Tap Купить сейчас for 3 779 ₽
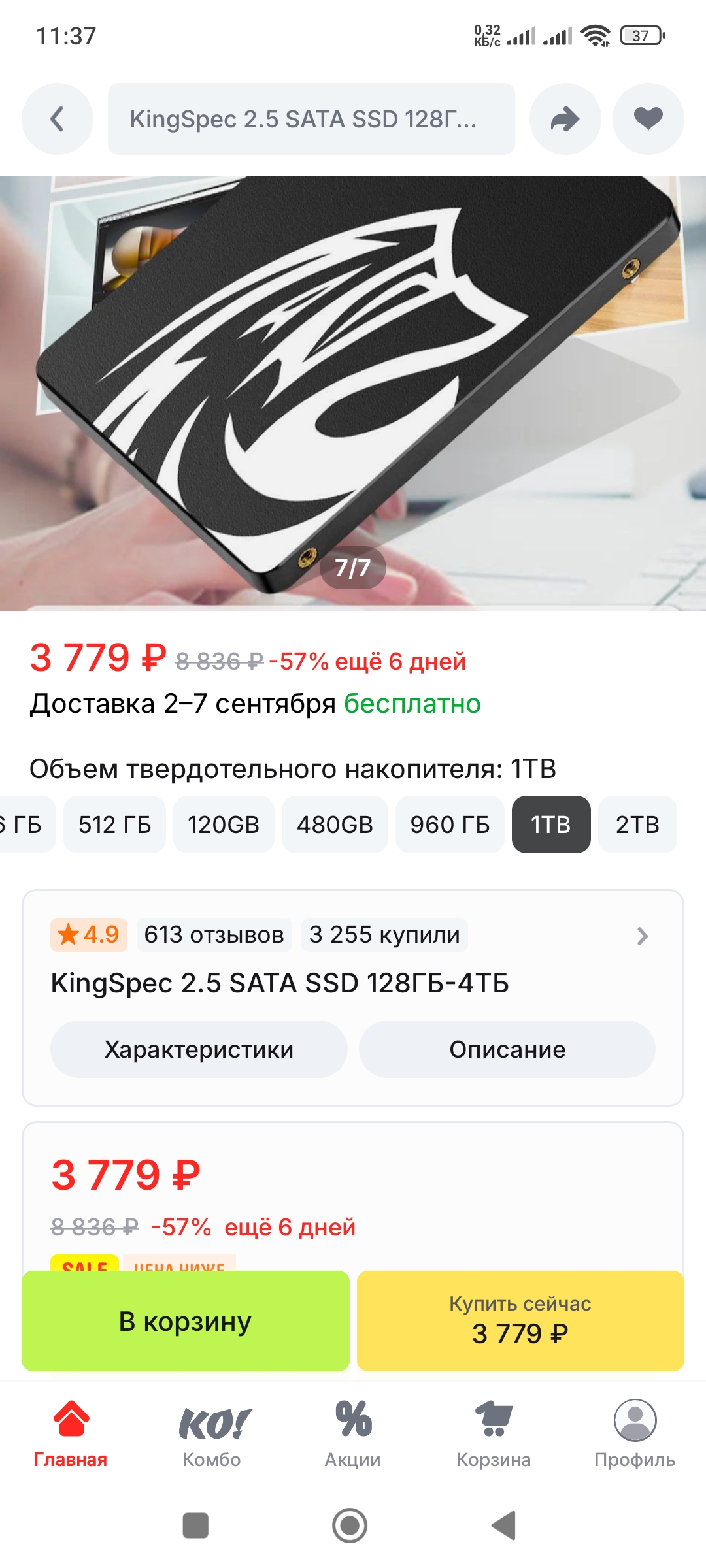Screen dimensions: 706x1568 pos(520,1321)
